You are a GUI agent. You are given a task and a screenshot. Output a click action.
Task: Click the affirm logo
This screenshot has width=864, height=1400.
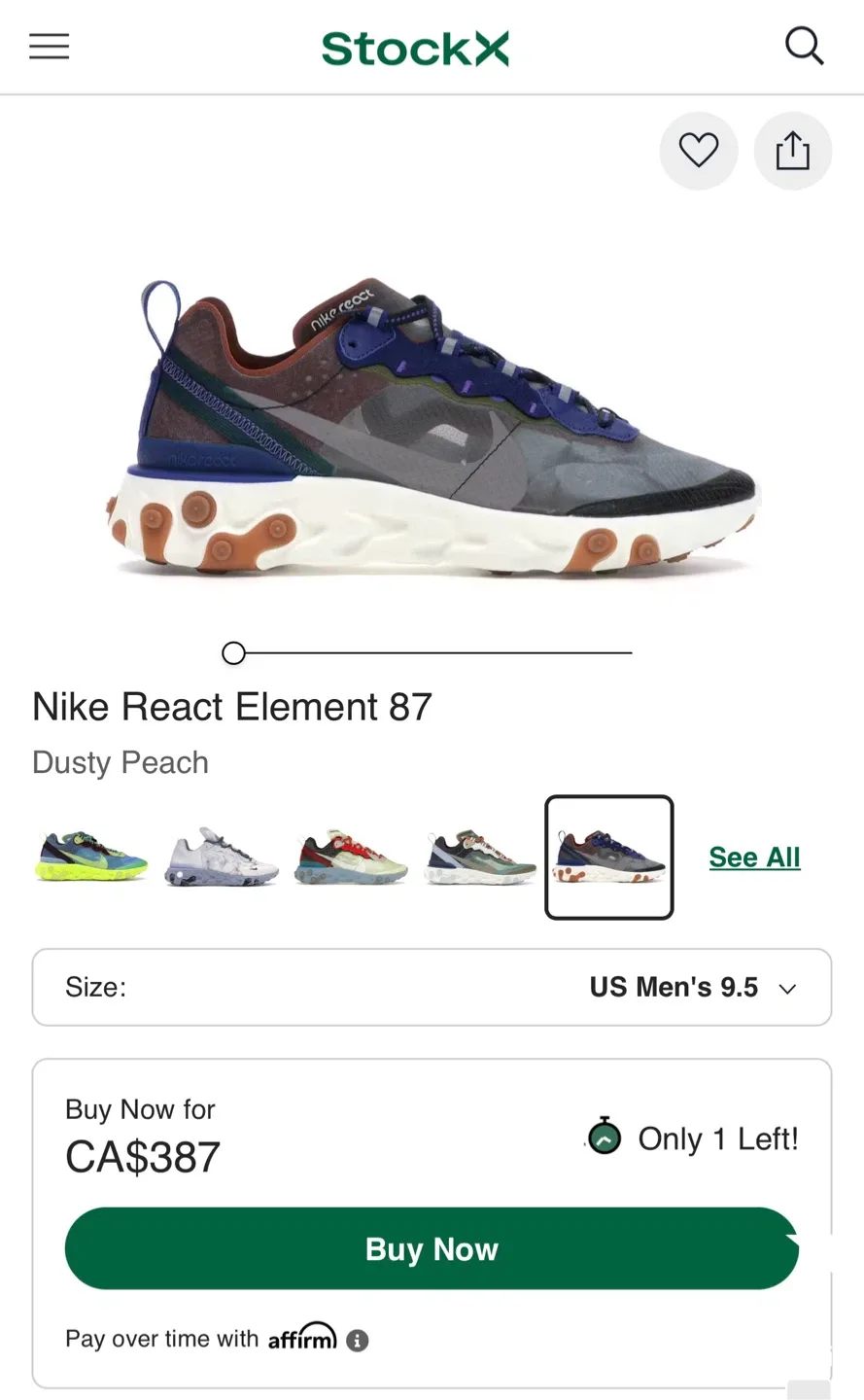(302, 1339)
